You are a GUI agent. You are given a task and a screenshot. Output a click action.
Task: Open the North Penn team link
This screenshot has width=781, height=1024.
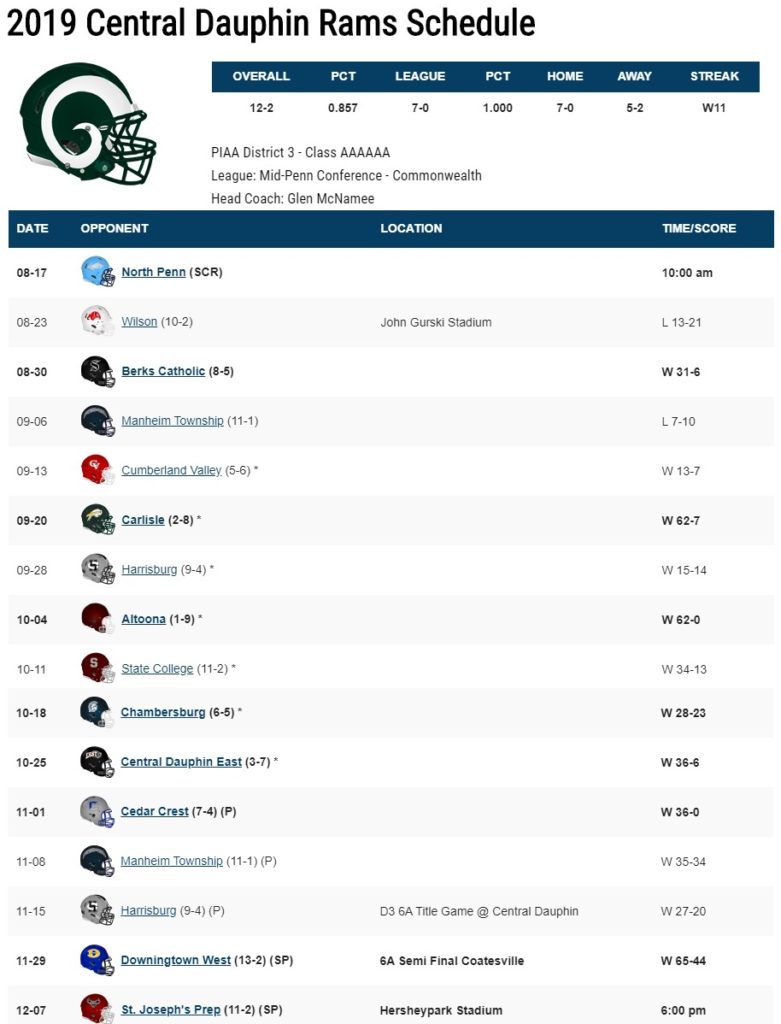(153, 272)
